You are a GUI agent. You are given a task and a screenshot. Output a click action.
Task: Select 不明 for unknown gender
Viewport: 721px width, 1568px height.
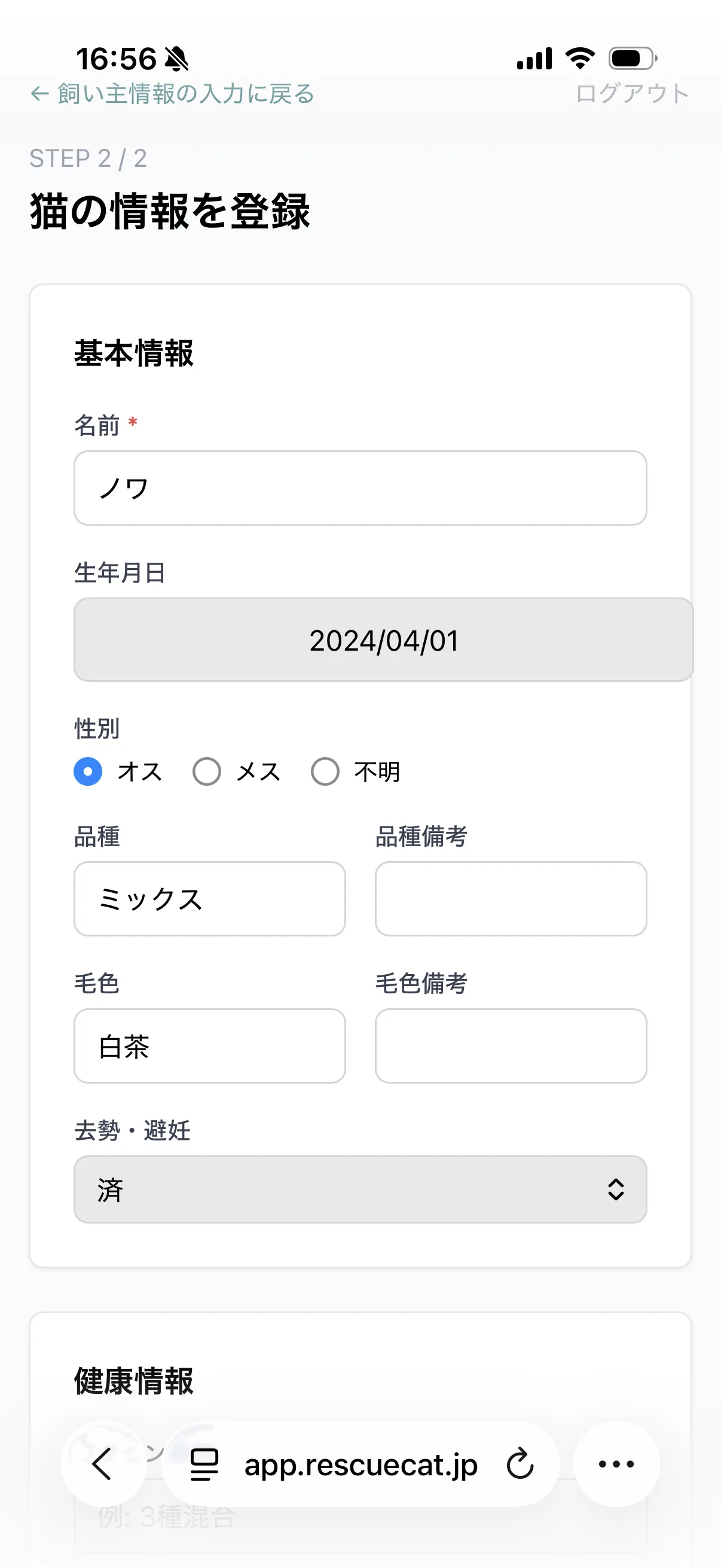(x=325, y=771)
